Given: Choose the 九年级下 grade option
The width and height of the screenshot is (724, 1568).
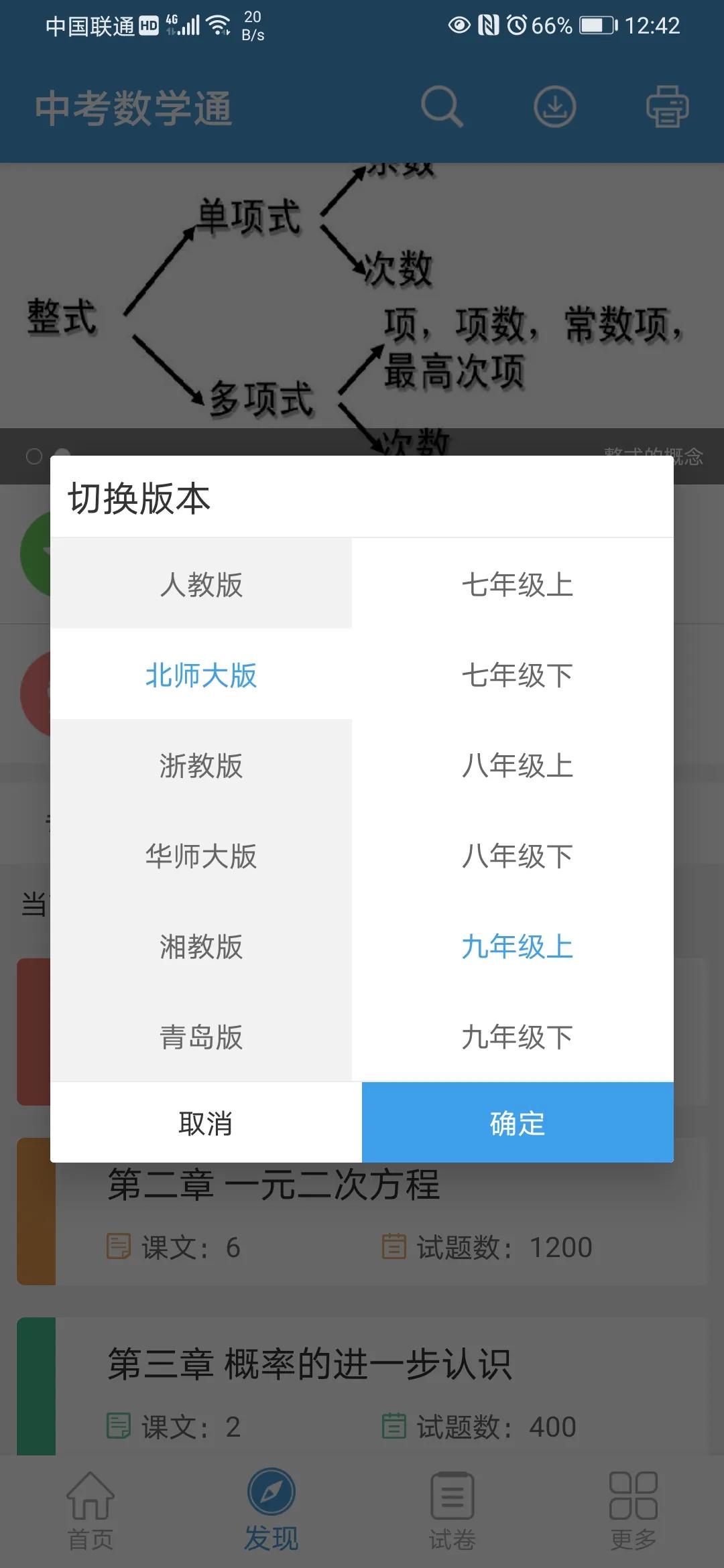Looking at the screenshot, I should tap(517, 1037).
